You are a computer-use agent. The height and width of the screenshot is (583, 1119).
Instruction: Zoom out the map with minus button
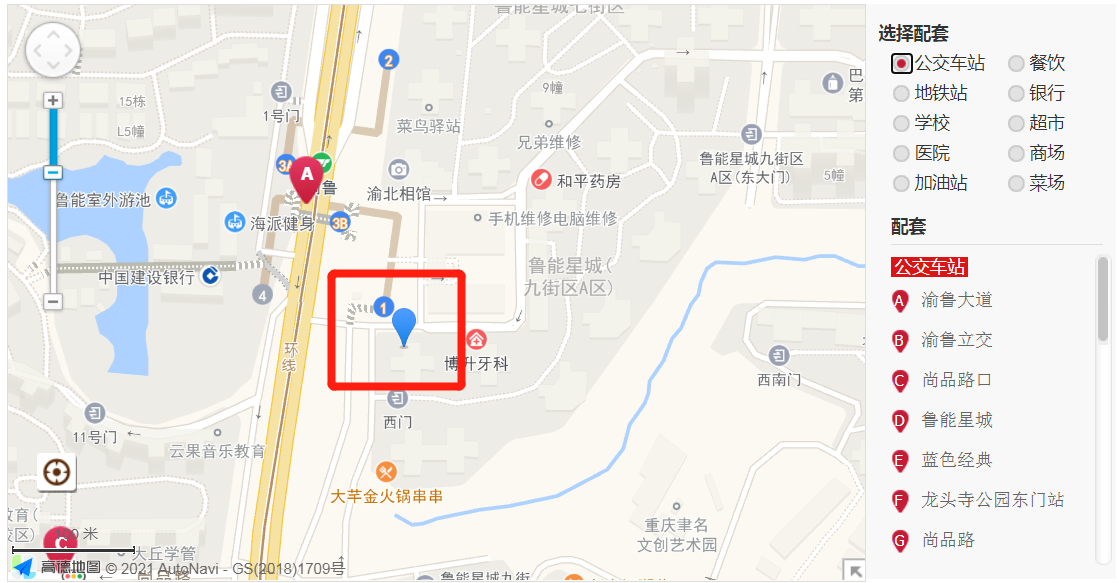pos(53,301)
